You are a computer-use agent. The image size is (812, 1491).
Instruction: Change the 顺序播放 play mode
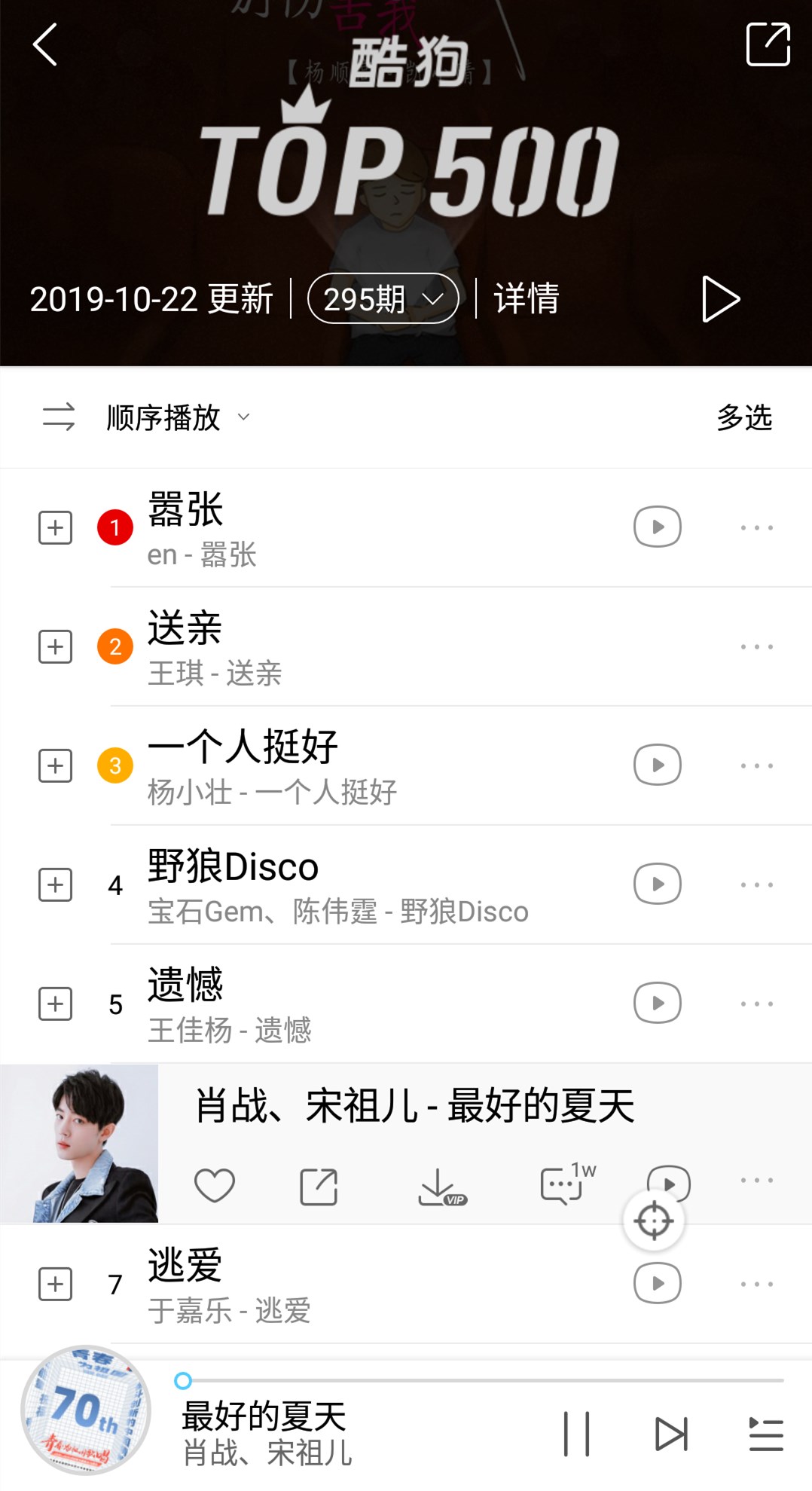[163, 417]
